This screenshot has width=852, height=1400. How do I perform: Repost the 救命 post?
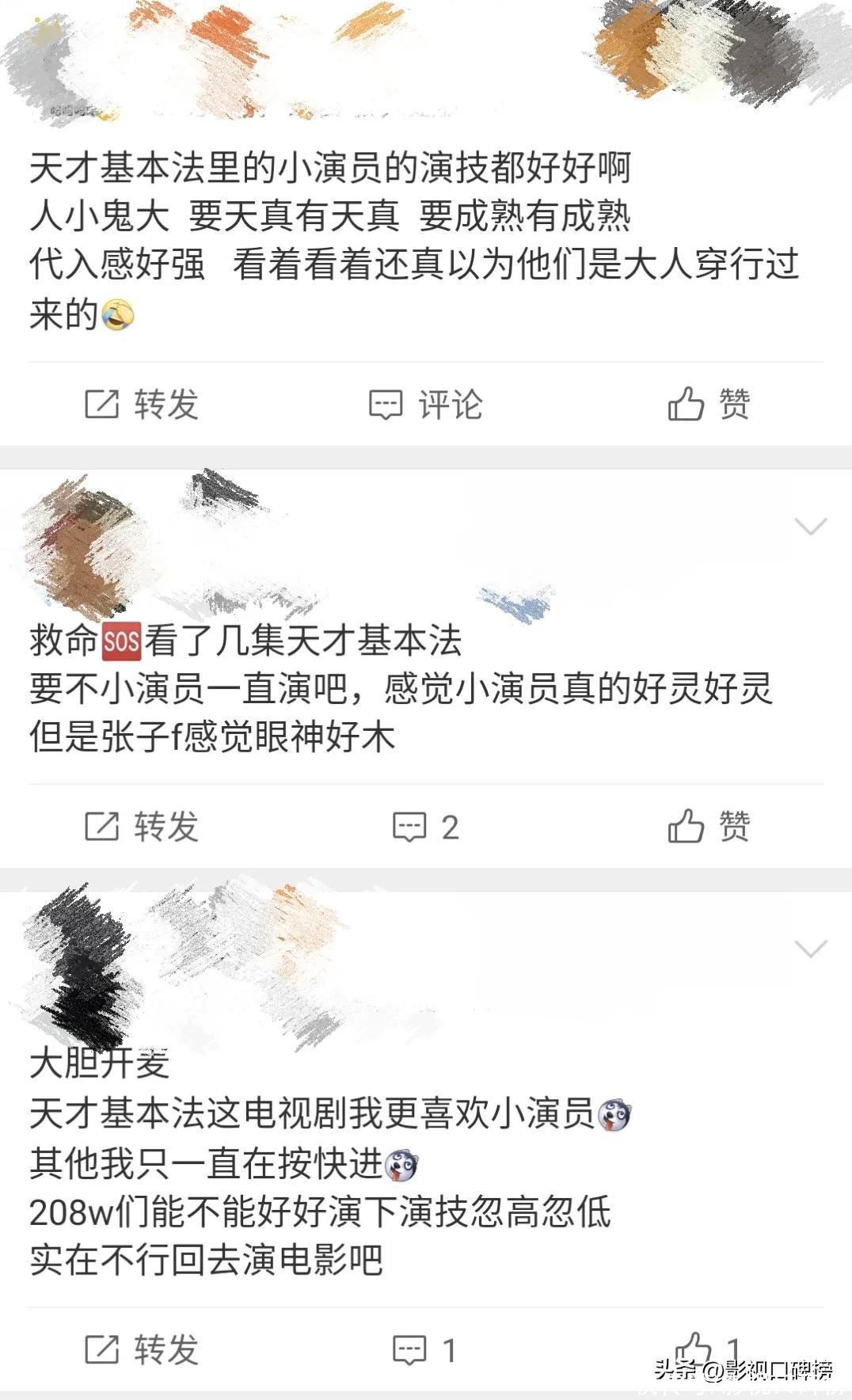pos(141,827)
